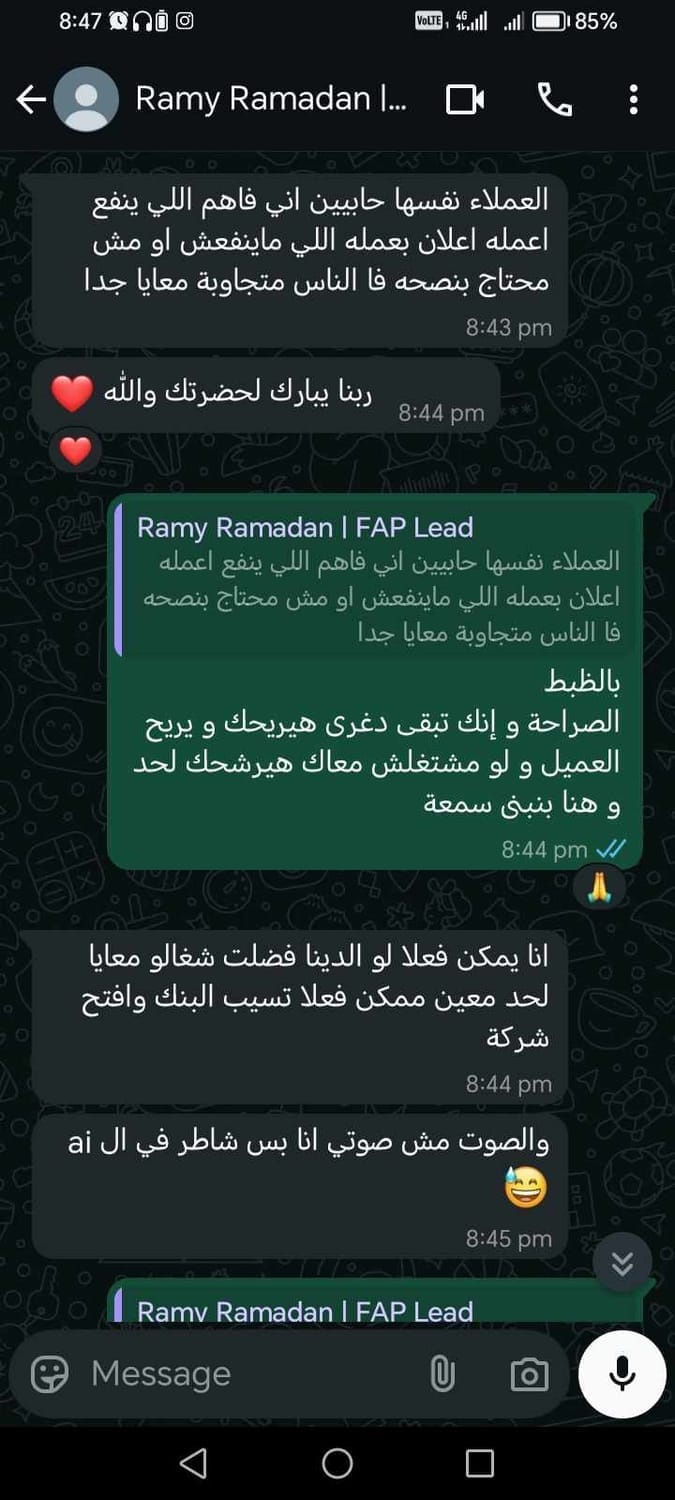
Task: Start a voice call with Ramy
Action: 555,99
